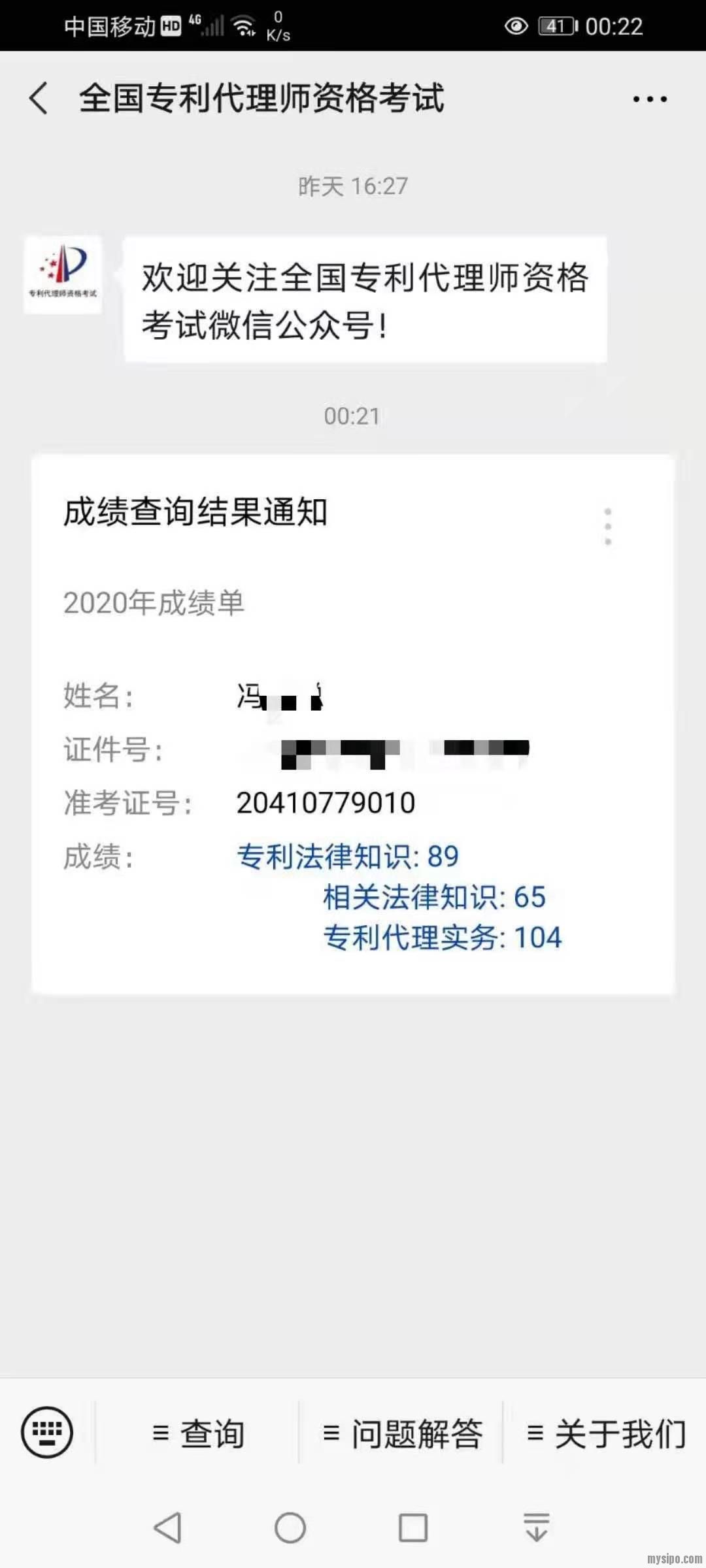Screen dimensions: 706x1568
Task: Open the official account's avatar profile
Action: point(63,274)
